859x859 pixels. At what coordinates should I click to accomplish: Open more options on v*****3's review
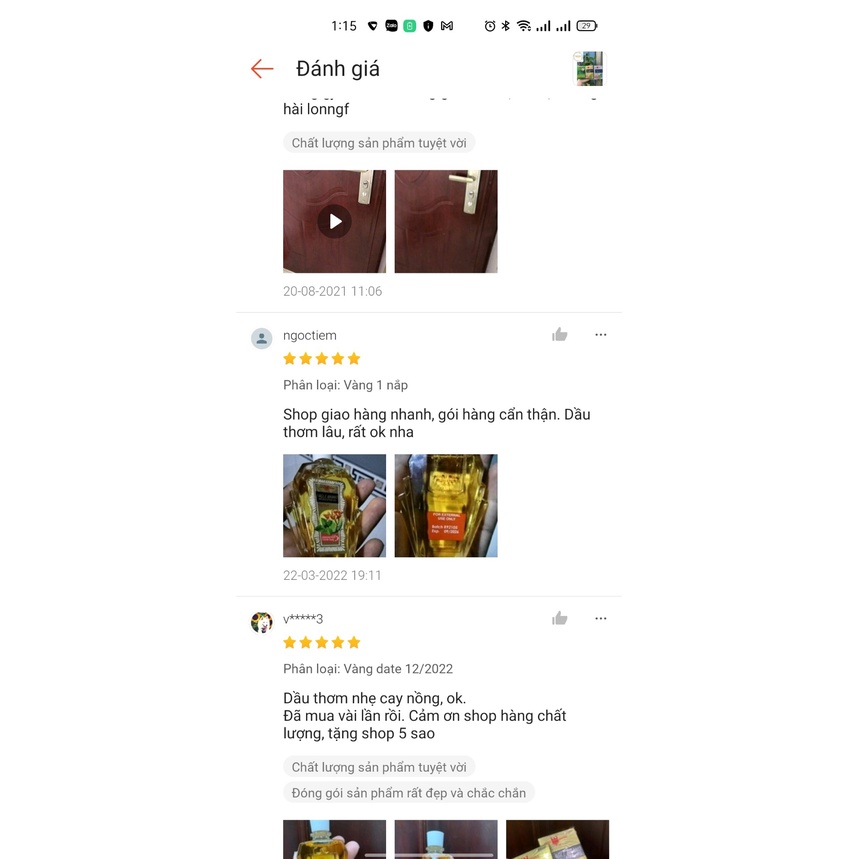coord(601,619)
